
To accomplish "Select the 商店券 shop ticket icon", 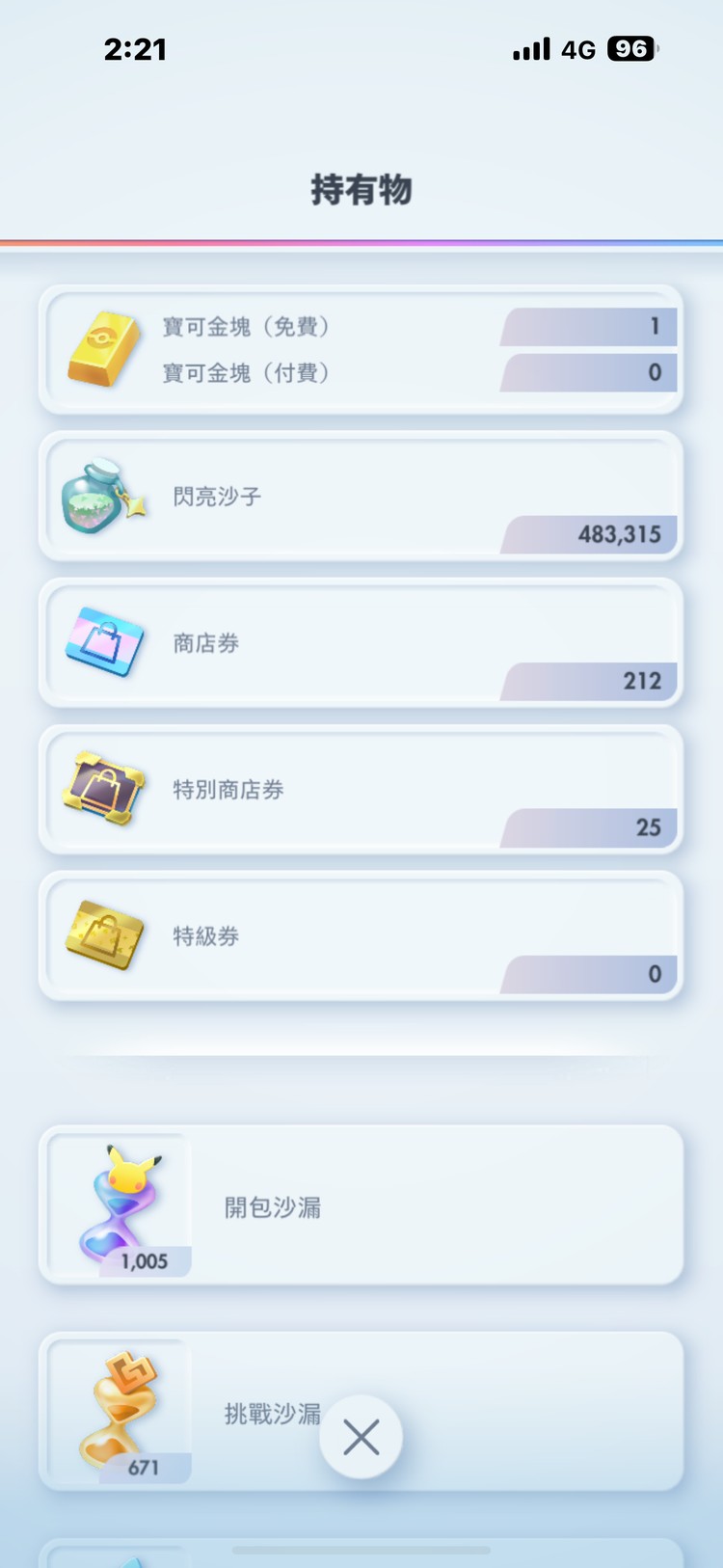I will coord(105,640).
